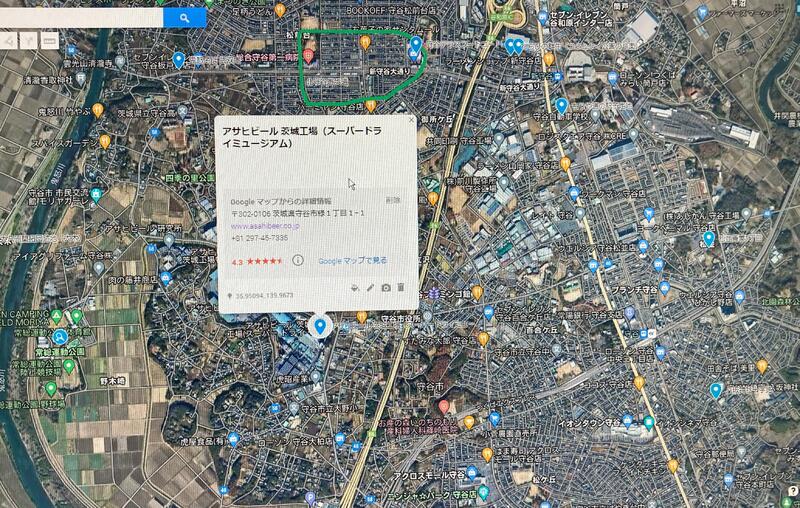This screenshot has width=800, height=508.
Task: Edit the place with the pencil icon
Action: coord(370,287)
